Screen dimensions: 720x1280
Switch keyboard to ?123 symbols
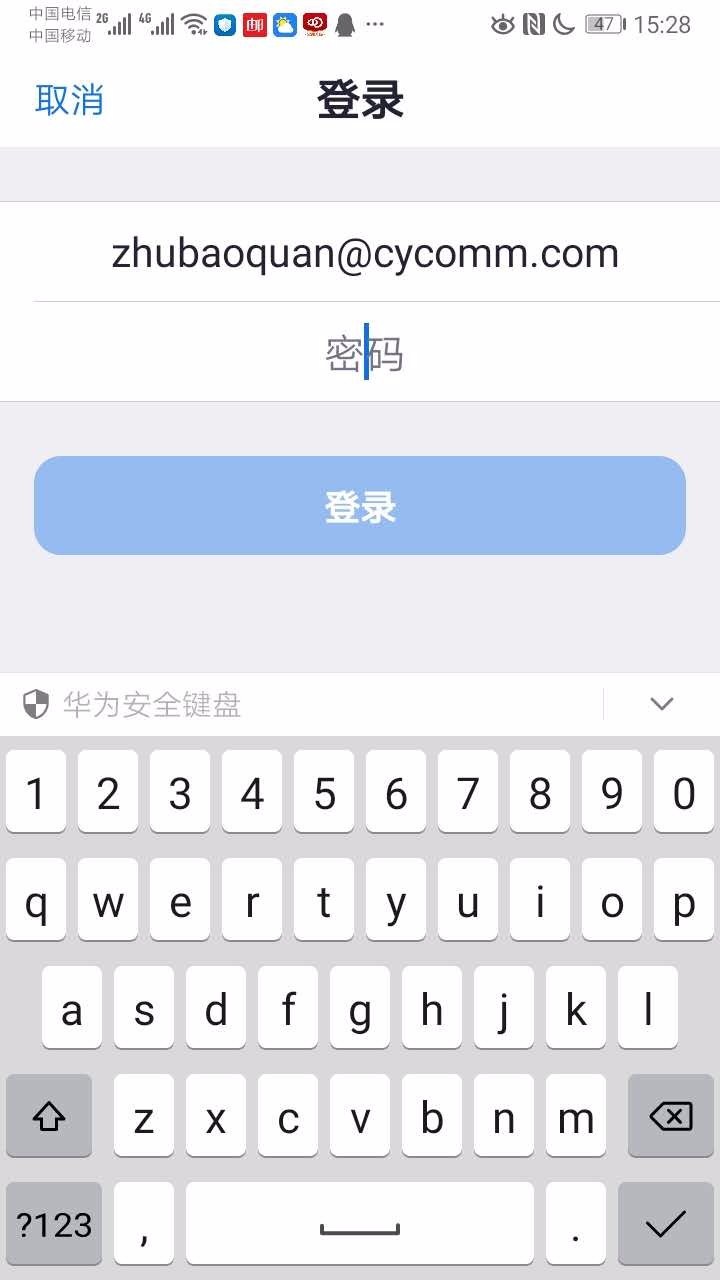pos(54,1224)
